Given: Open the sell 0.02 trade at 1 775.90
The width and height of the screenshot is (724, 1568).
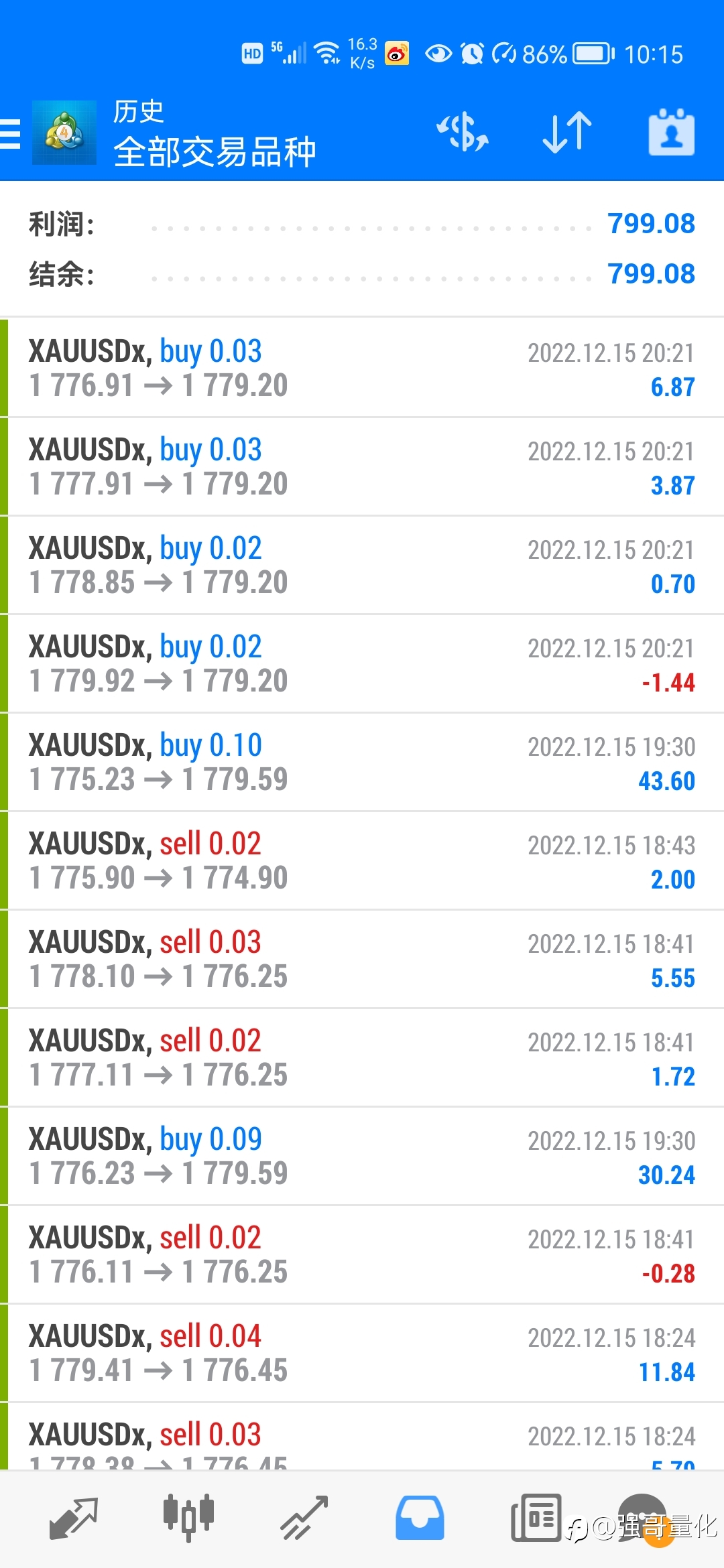Looking at the screenshot, I should pos(362,861).
